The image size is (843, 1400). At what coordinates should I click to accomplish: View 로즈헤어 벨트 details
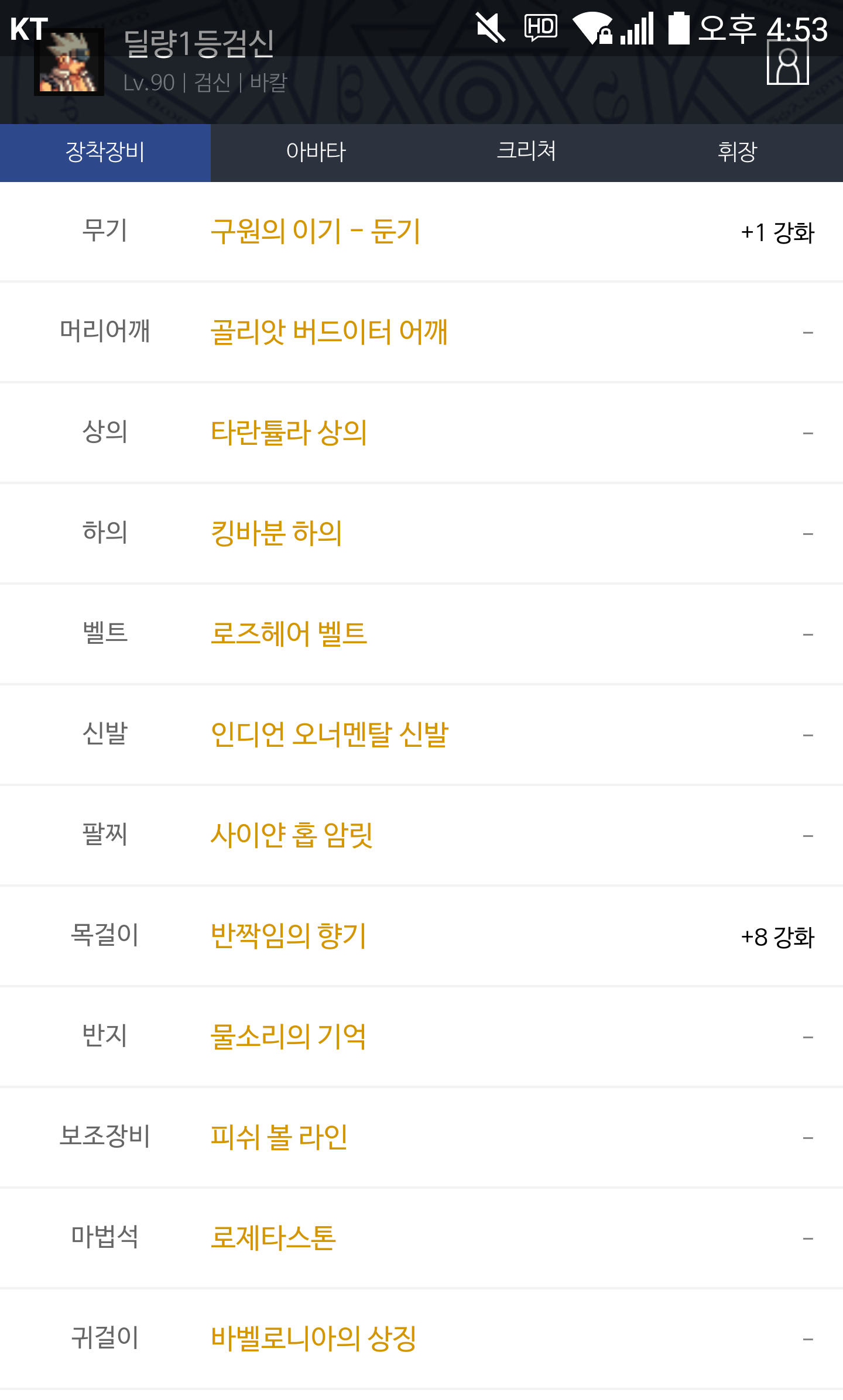pos(289,634)
